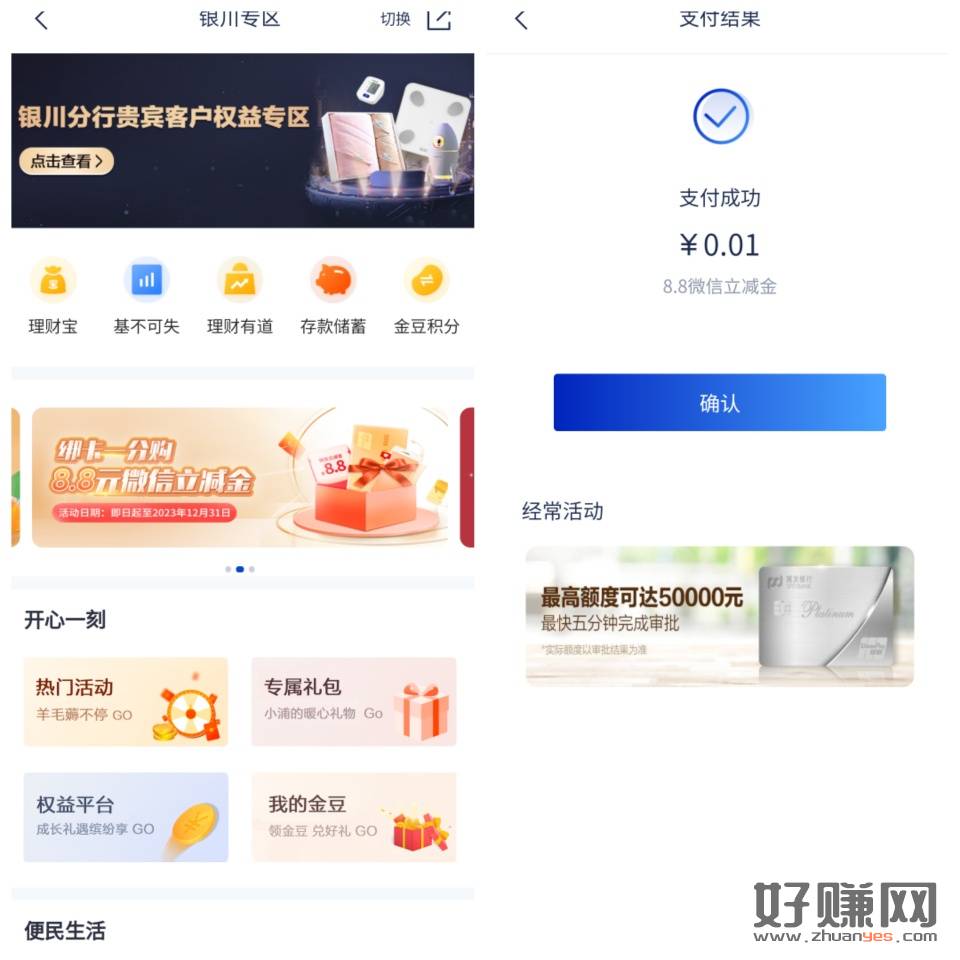Share the 银川专区 page
Viewport: 960px width, 960px height.
point(439,20)
